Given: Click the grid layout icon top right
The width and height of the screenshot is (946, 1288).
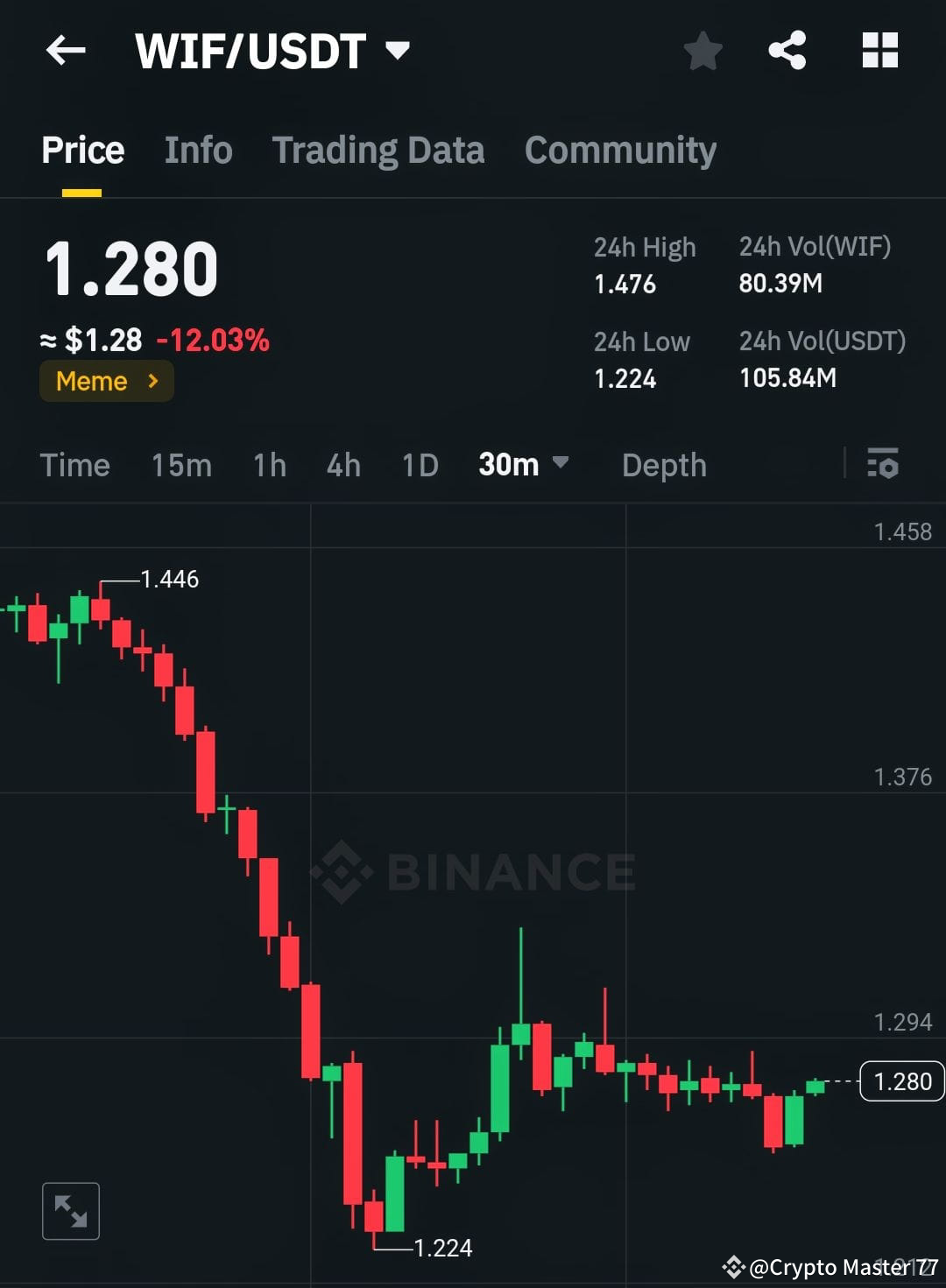Looking at the screenshot, I should (x=879, y=50).
